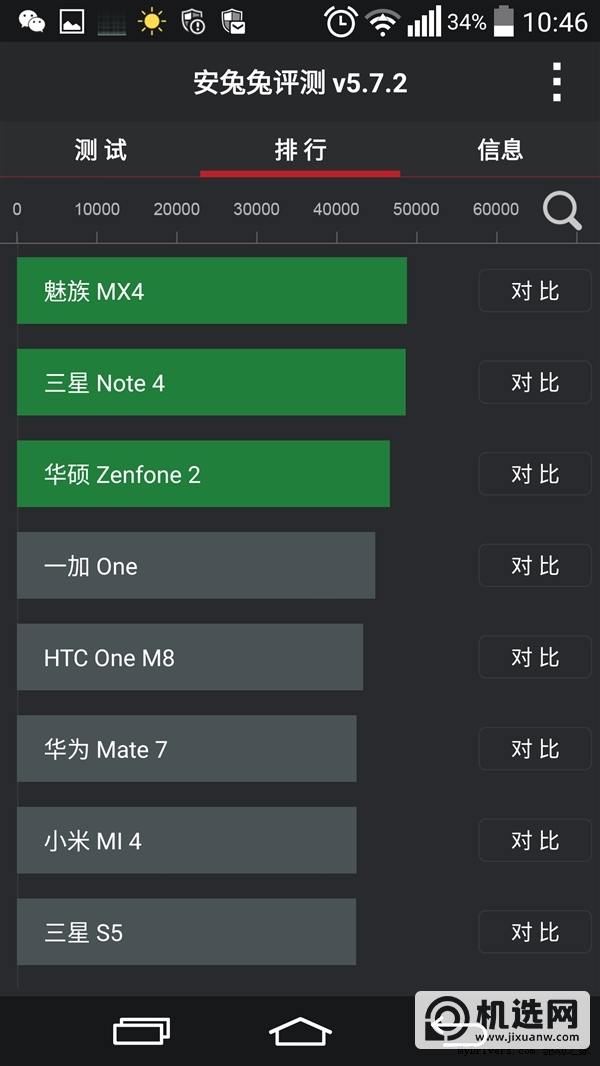This screenshot has width=600, height=1066.
Task: Compare with 三星 S5
Action: [535, 932]
